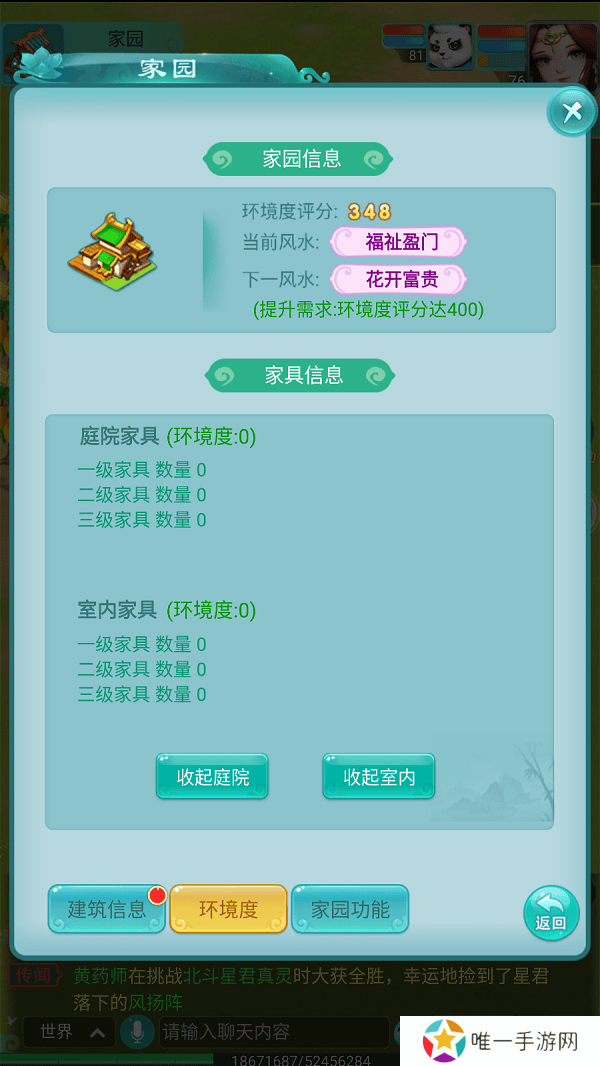The height and width of the screenshot is (1066, 600).
Task: Tap the voice input microphone
Action: coord(134,1031)
